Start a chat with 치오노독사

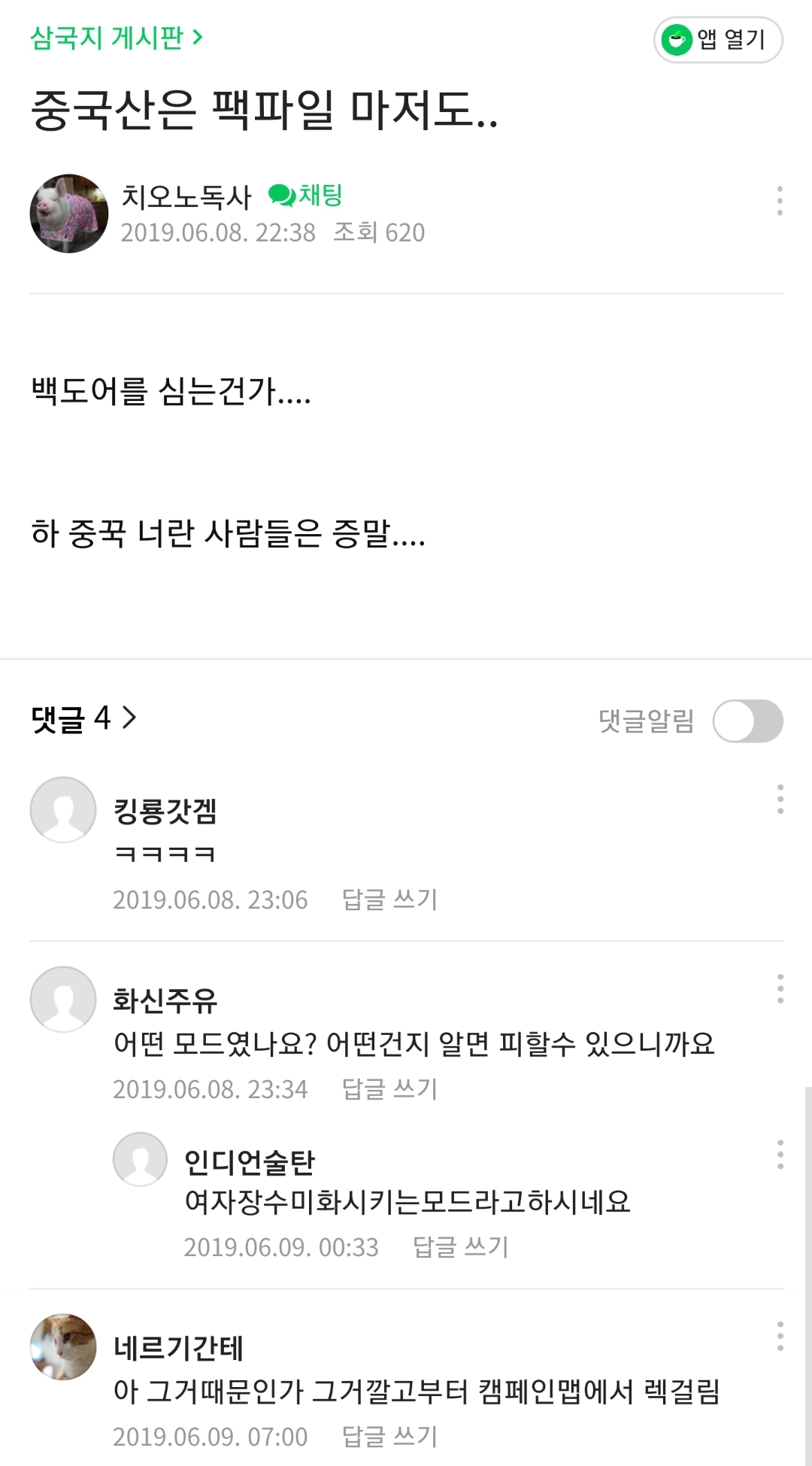click(306, 196)
